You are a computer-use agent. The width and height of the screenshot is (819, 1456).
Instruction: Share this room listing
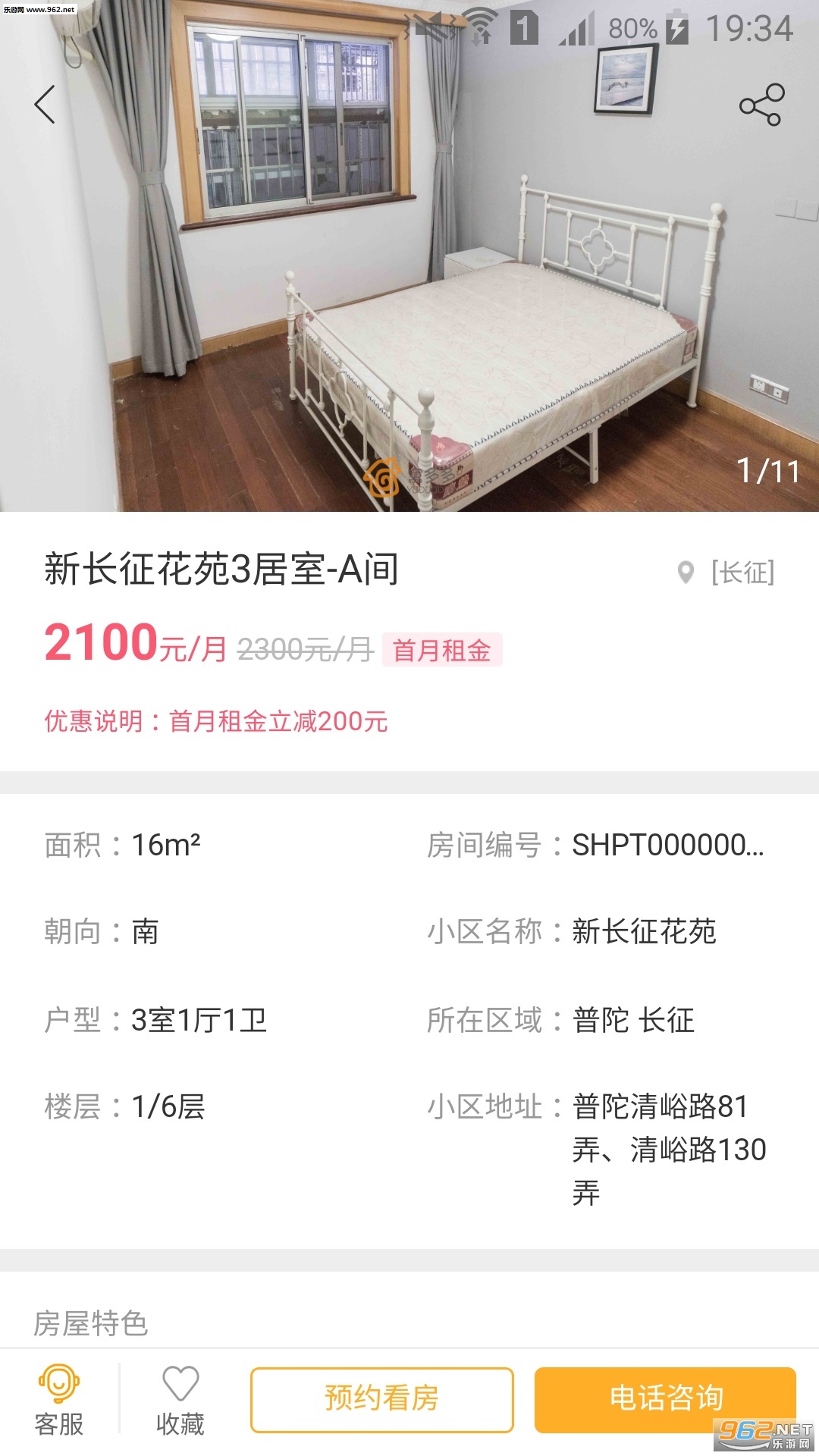tap(761, 105)
